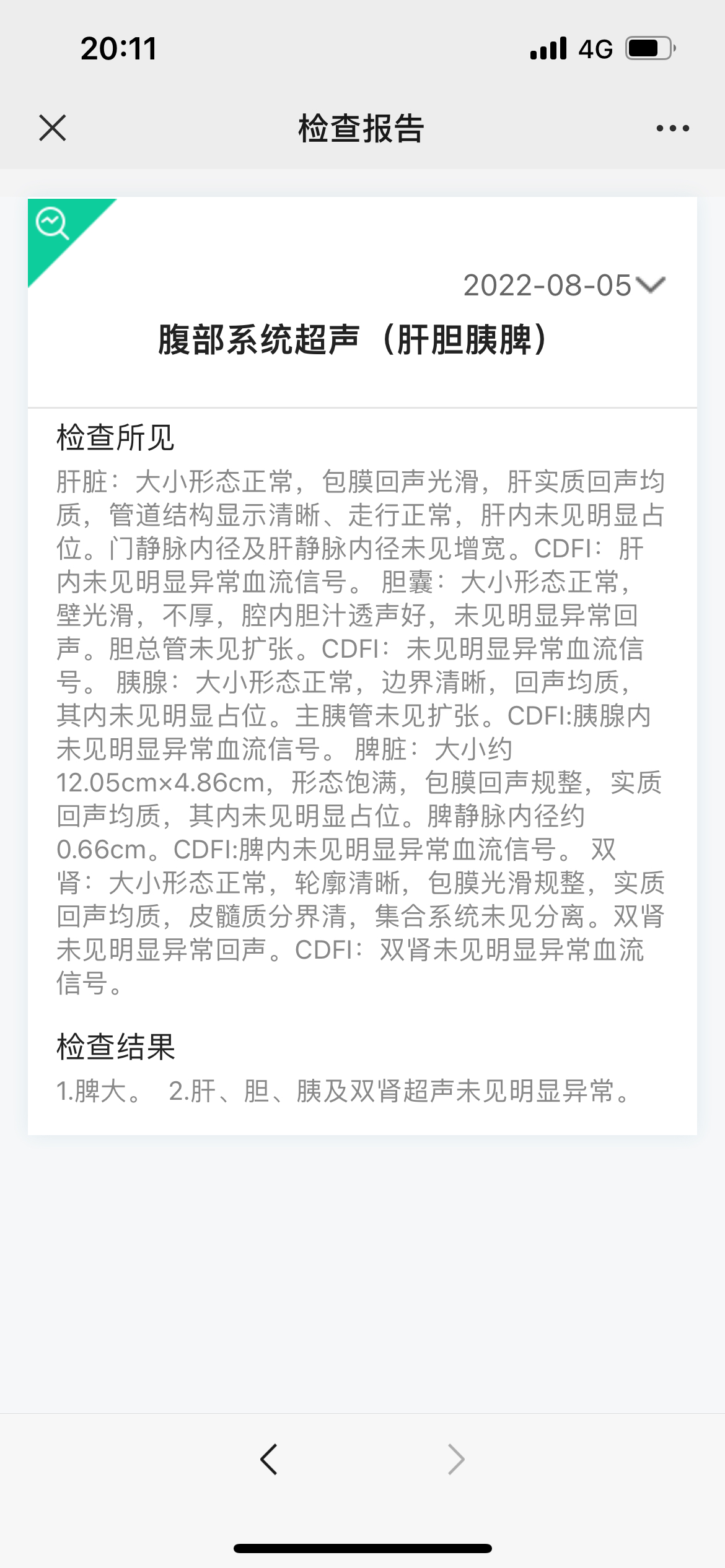Go back to previous web page
The image size is (725, 1568).
click(x=269, y=1460)
